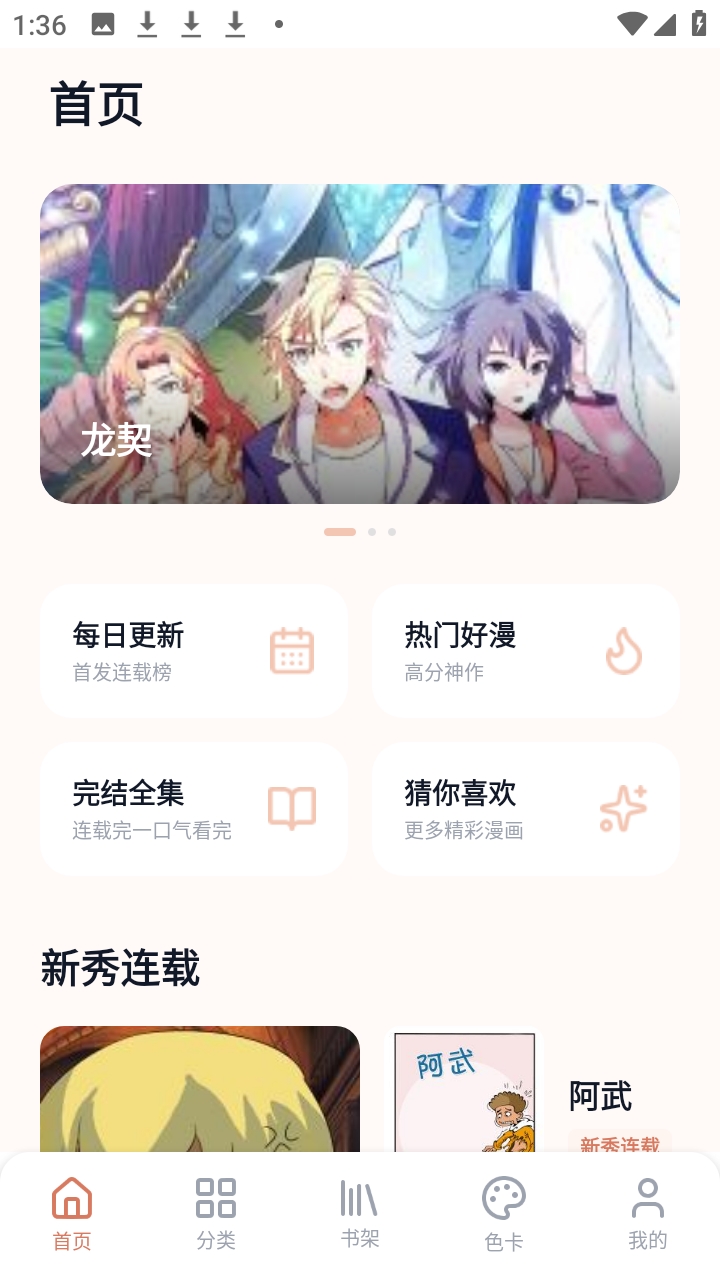Open 猜你喜欢 recommendations card
The width and height of the screenshot is (720, 1280).
pos(526,809)
